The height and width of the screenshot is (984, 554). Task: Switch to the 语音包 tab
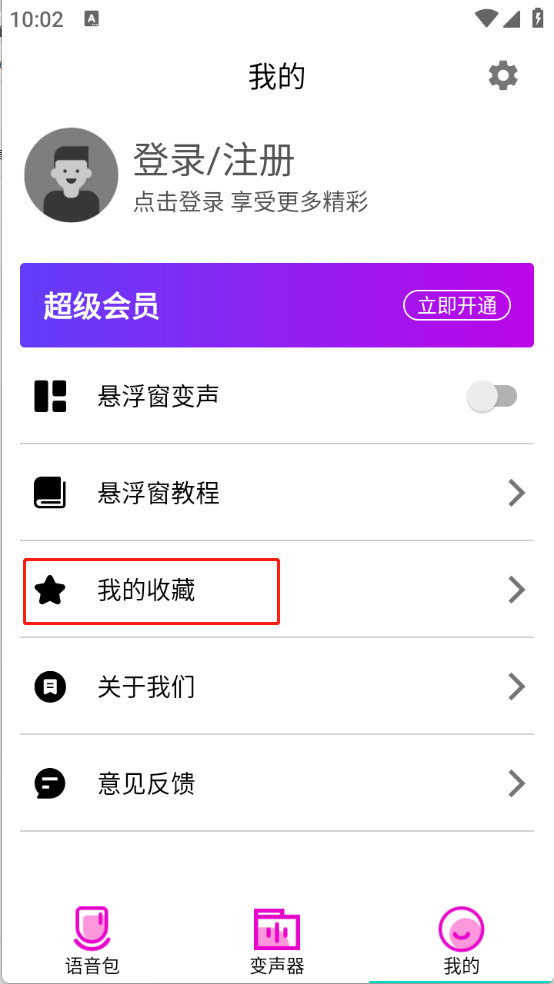(x=92, y=940)
